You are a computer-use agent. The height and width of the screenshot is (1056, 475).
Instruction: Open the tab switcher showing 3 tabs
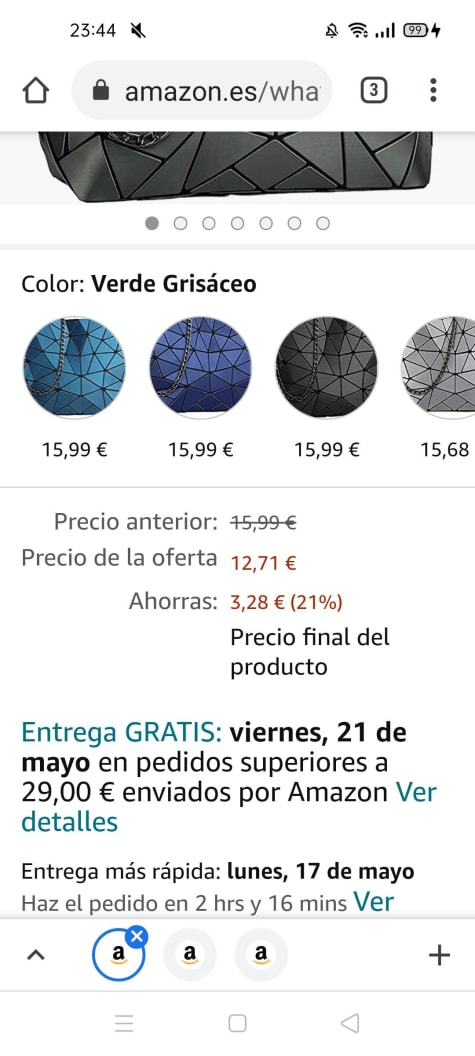click(x=374, y=90)
